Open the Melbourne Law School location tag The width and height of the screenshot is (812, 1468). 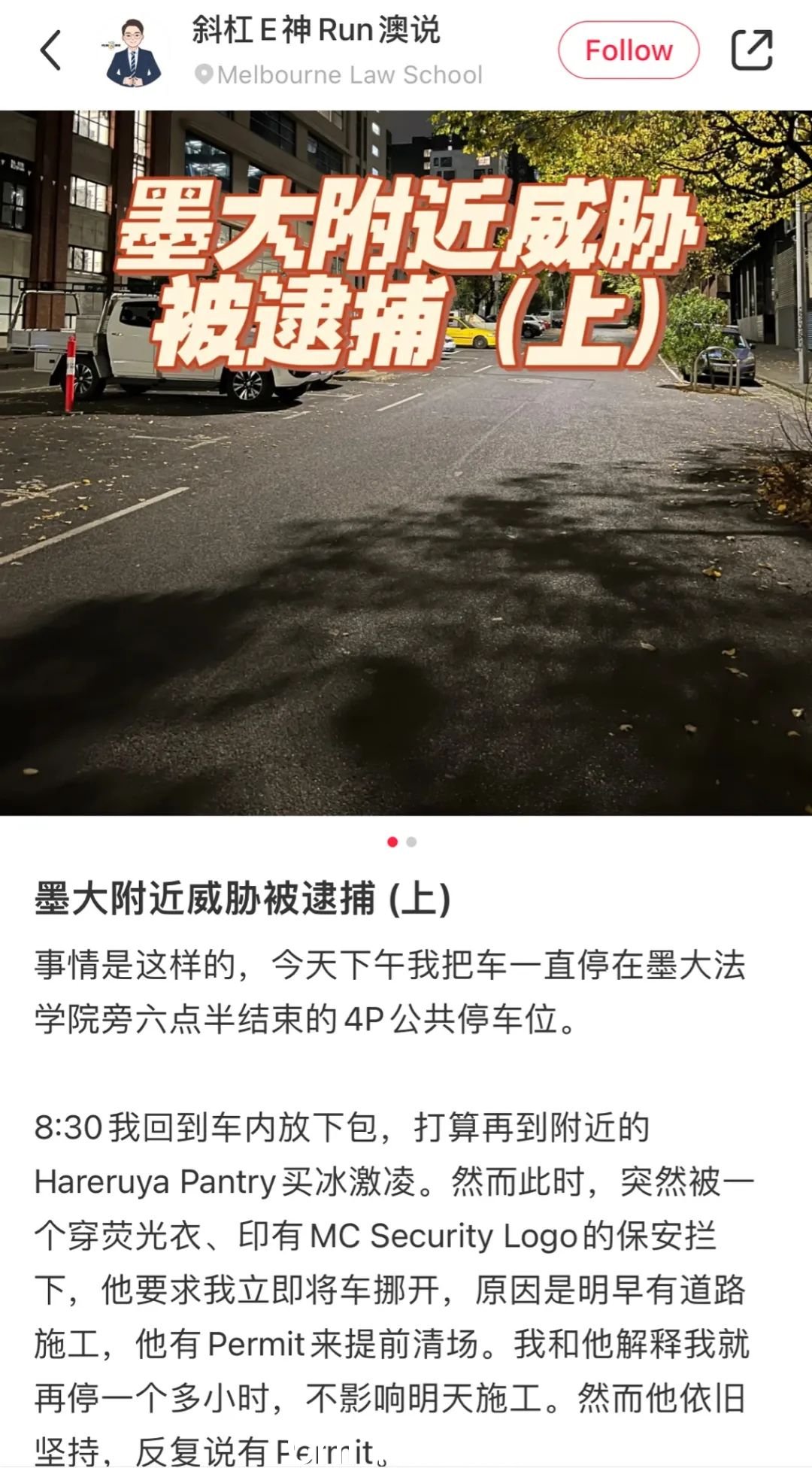point(340,74)
